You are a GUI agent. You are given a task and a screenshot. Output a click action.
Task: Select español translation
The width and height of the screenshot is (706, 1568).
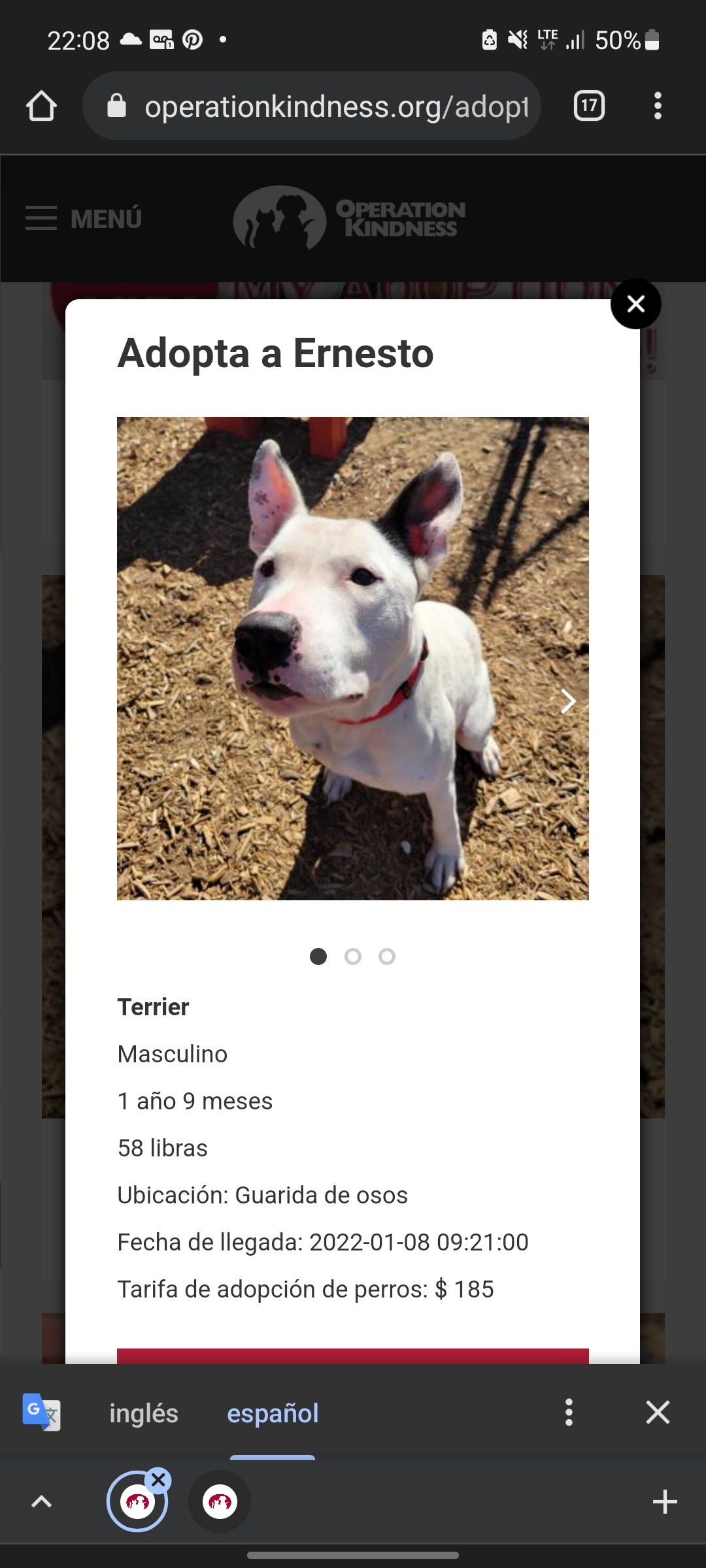(273, 1413)
